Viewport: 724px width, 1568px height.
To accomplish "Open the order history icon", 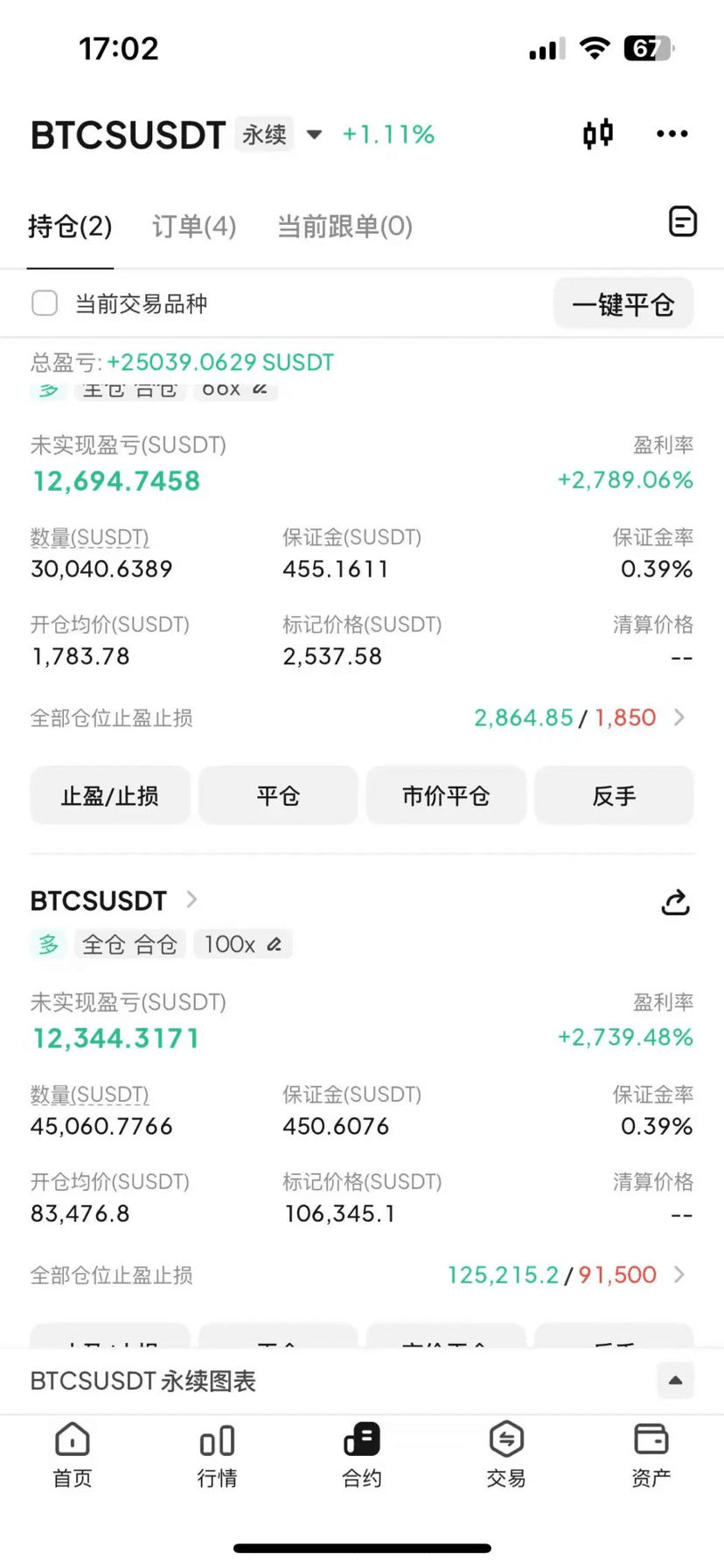I will (x=682, y=221).
